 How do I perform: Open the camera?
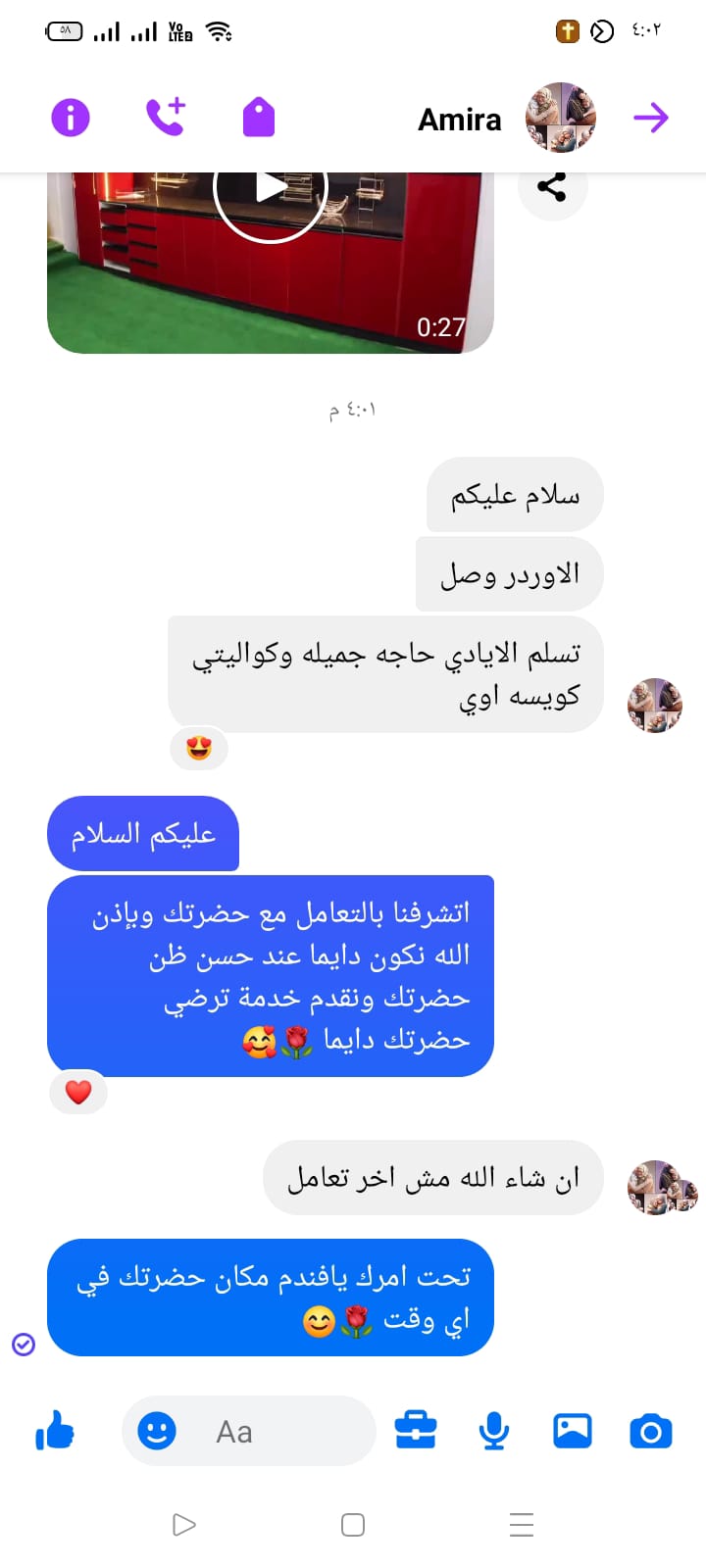pyautogui.click(x=650, y=1431)
